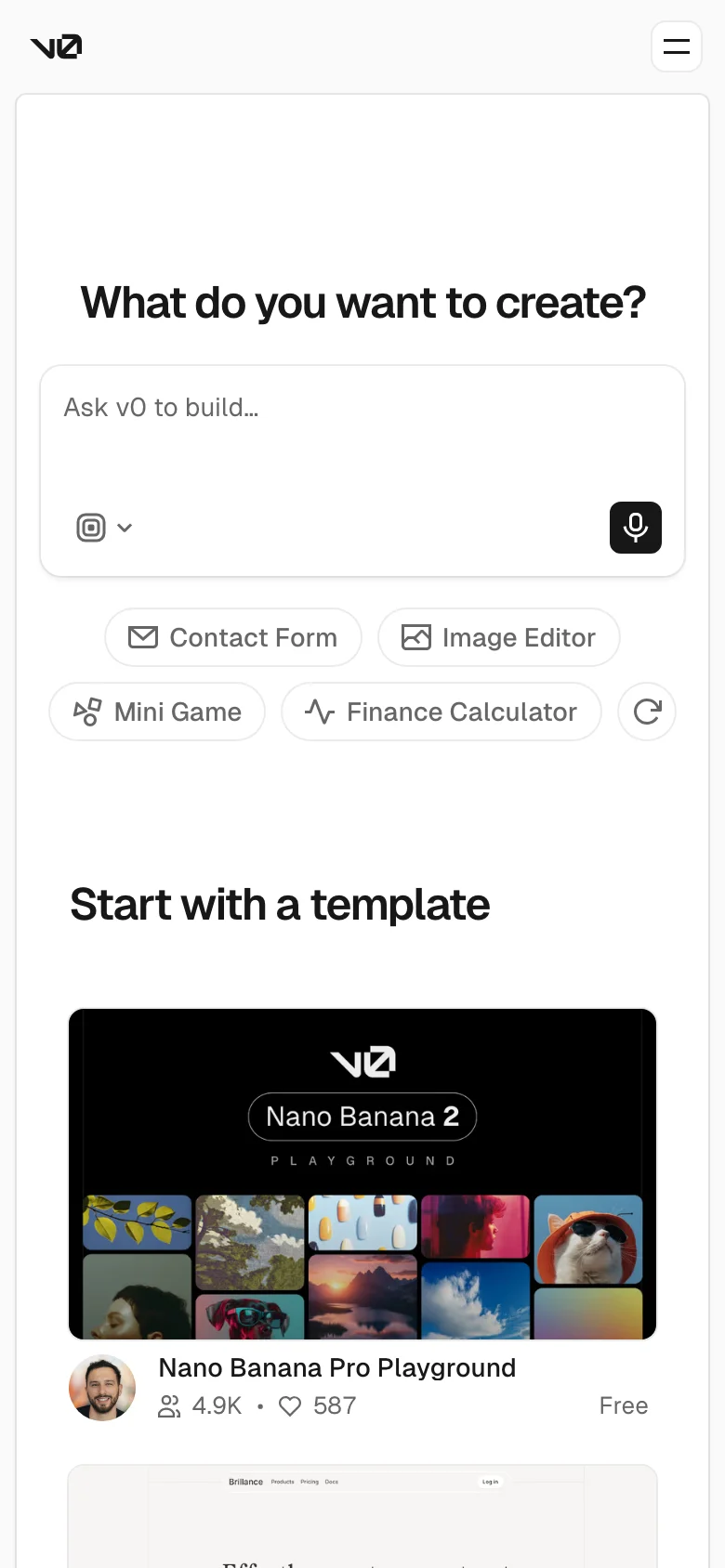Refresh the suggestion chips

point(647,712)
